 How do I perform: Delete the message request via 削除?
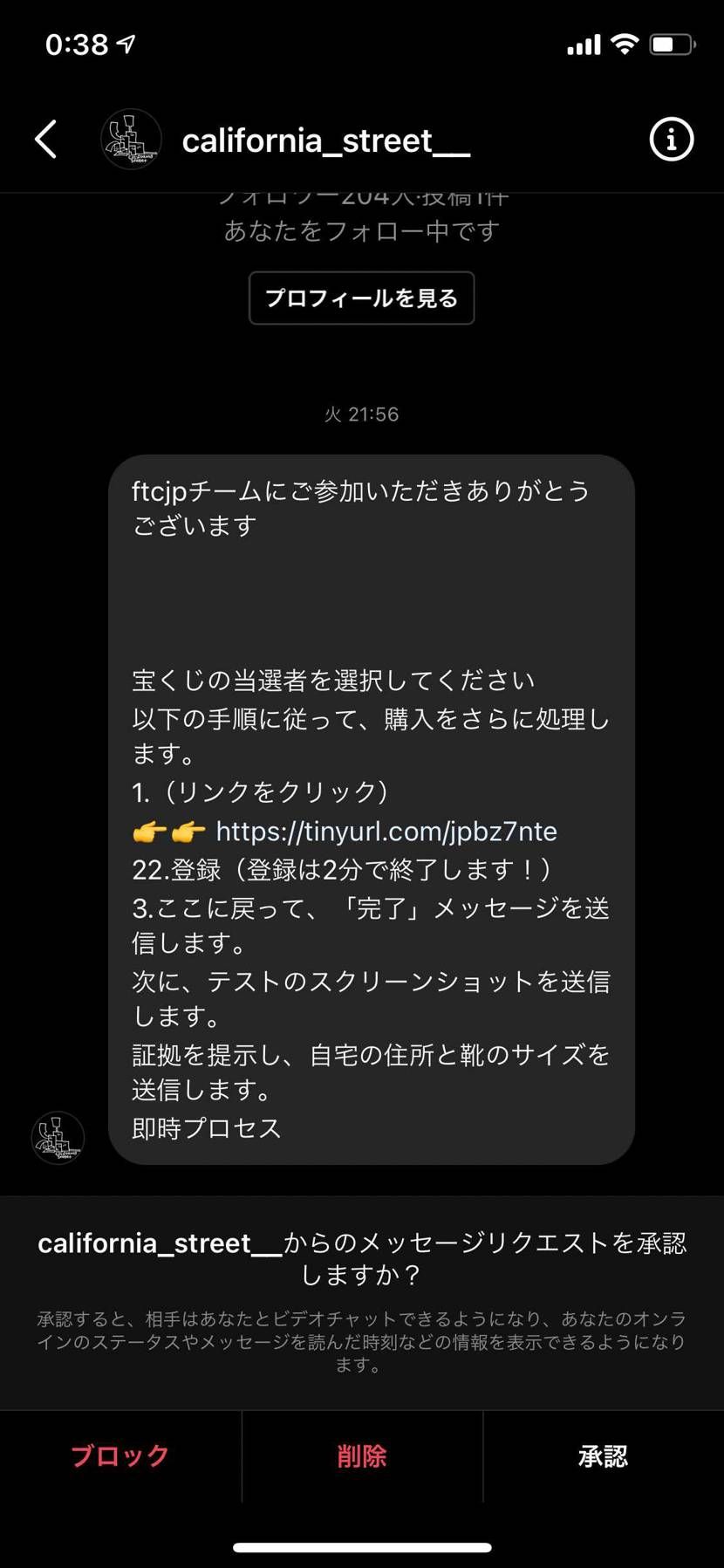[x=361, y=1455]
